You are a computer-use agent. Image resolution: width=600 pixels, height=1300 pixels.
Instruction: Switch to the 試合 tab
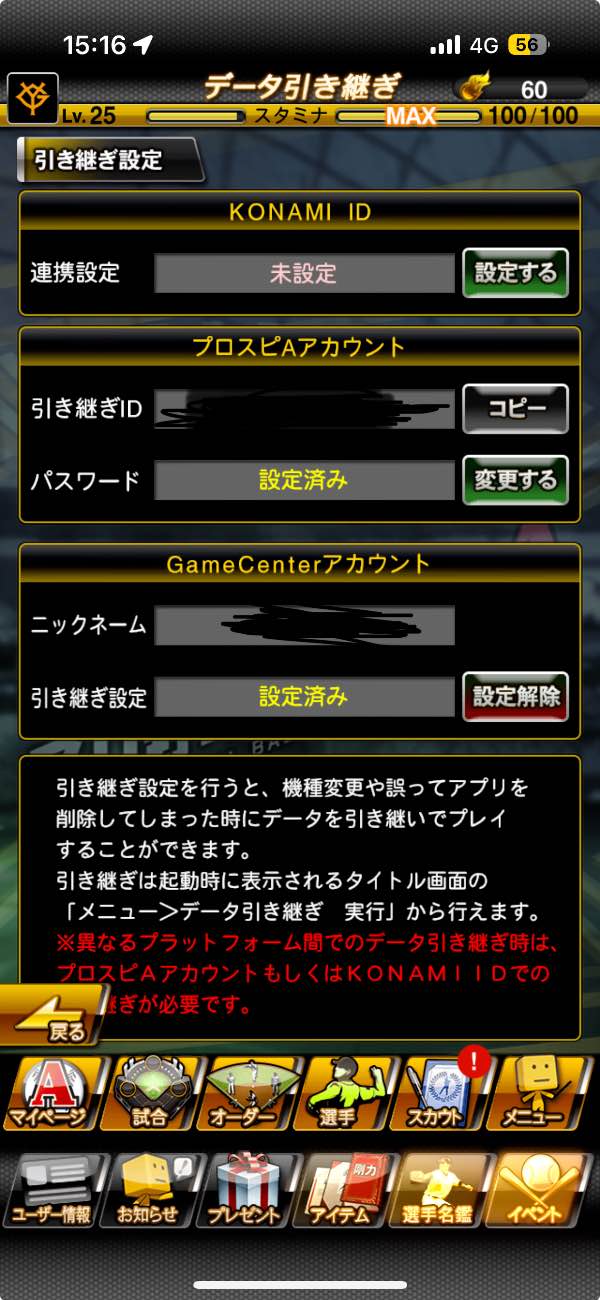(152, 1093)
